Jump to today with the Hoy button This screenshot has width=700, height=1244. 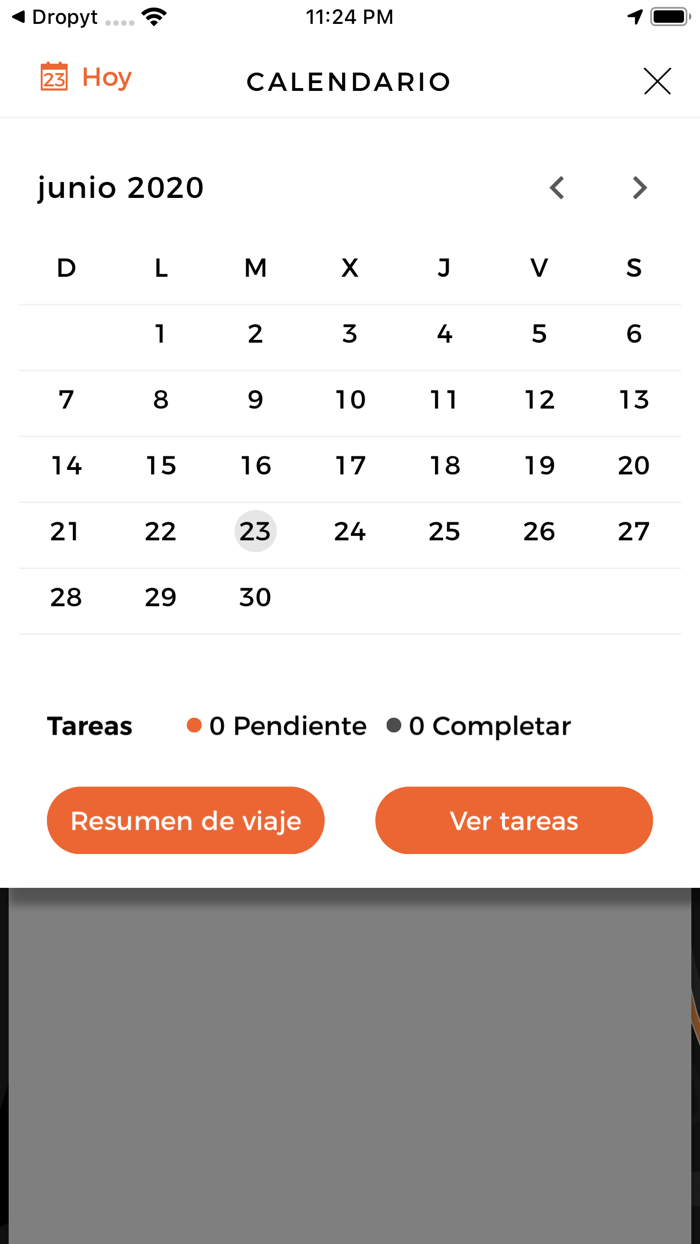click(86, 78)
